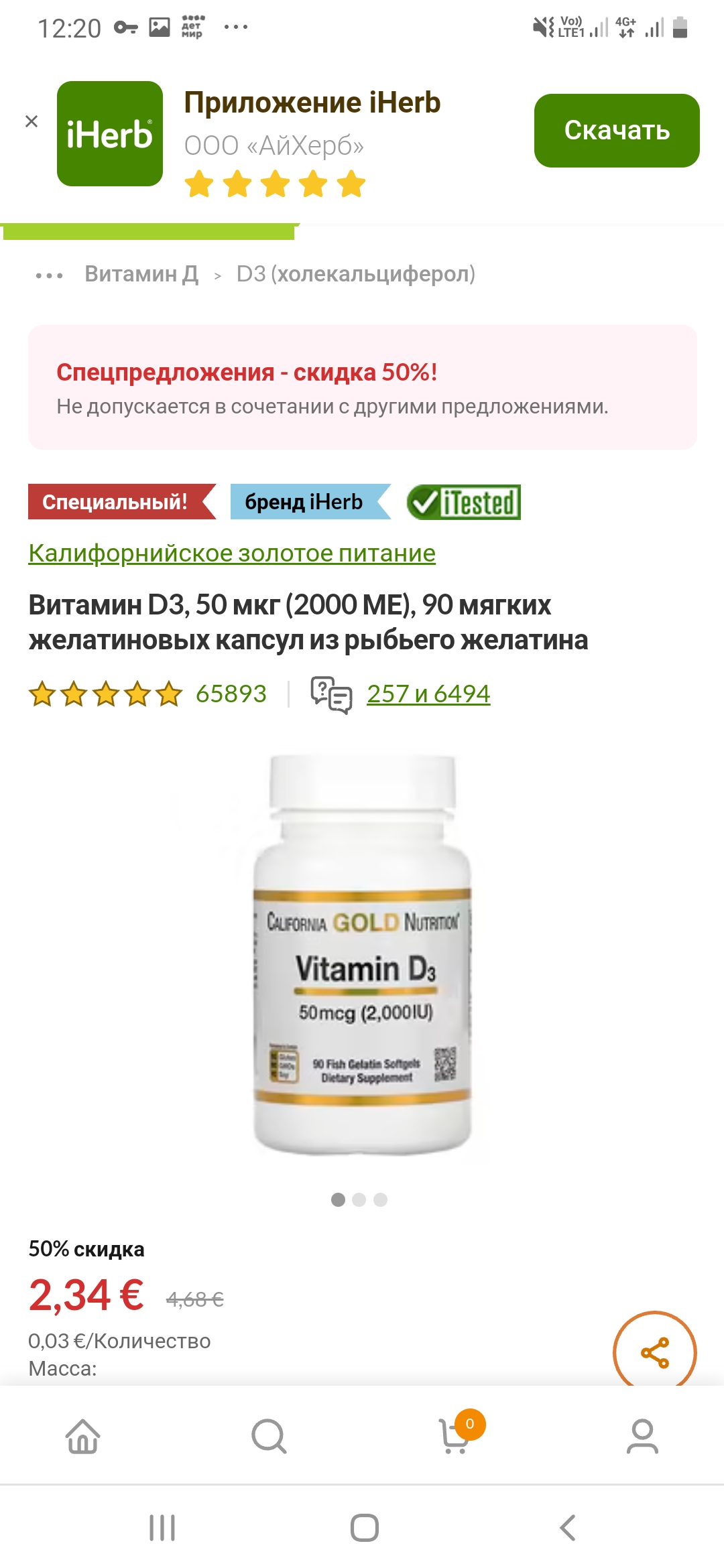
Task: Tap the Скачать button
Action: [617, 131]
